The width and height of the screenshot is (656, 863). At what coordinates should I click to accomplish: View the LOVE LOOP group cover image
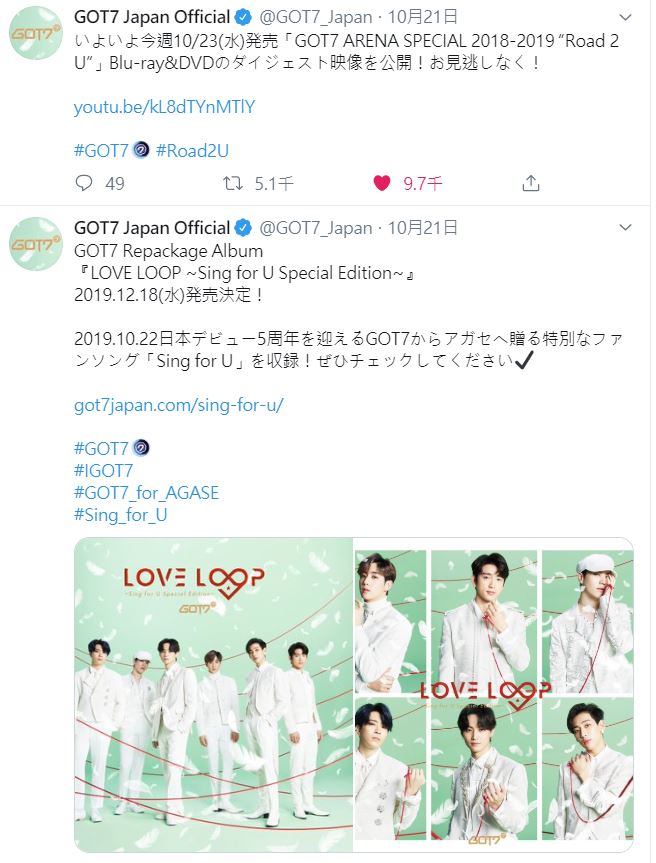click(x=213, y=694)
